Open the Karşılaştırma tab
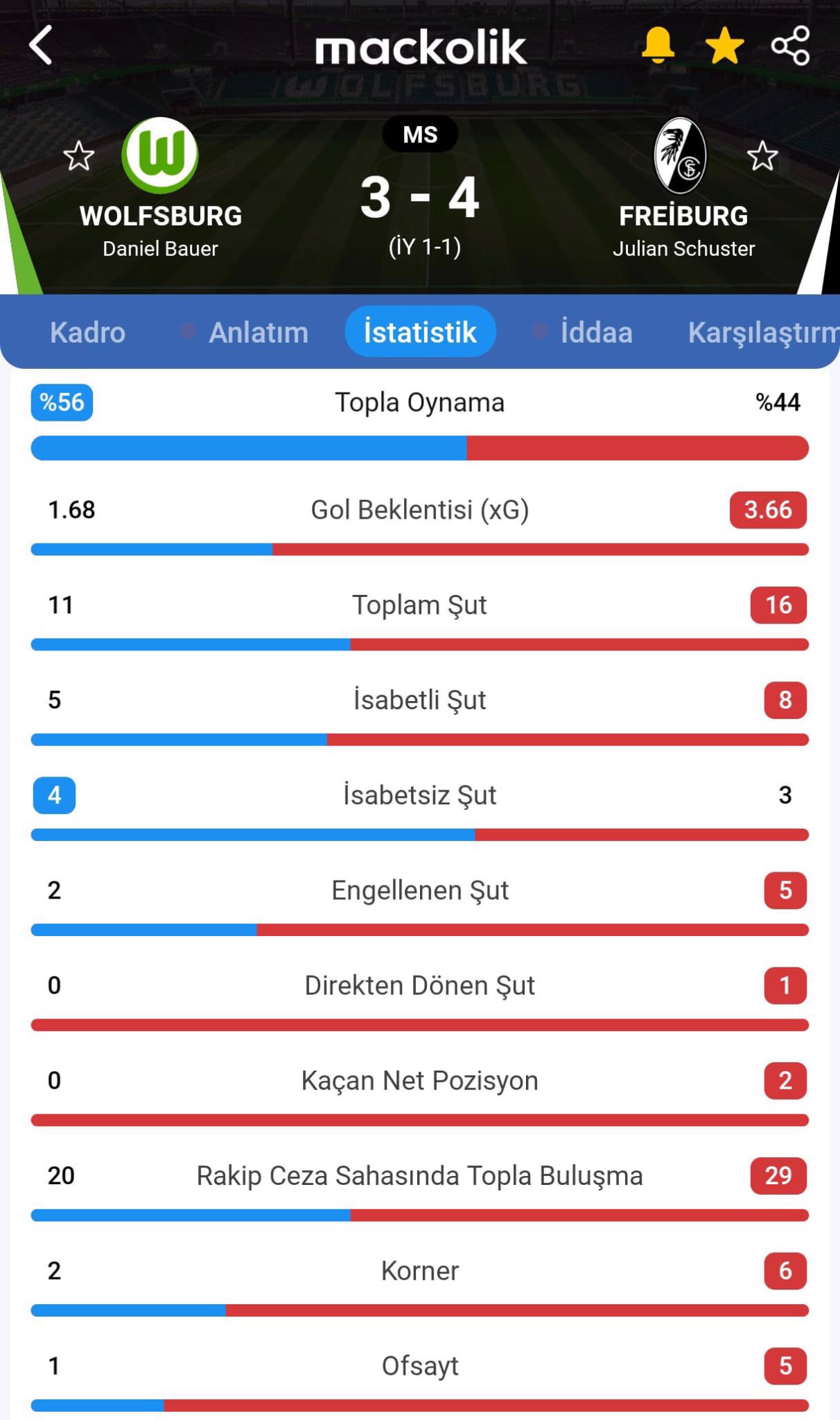 point(762,332)
